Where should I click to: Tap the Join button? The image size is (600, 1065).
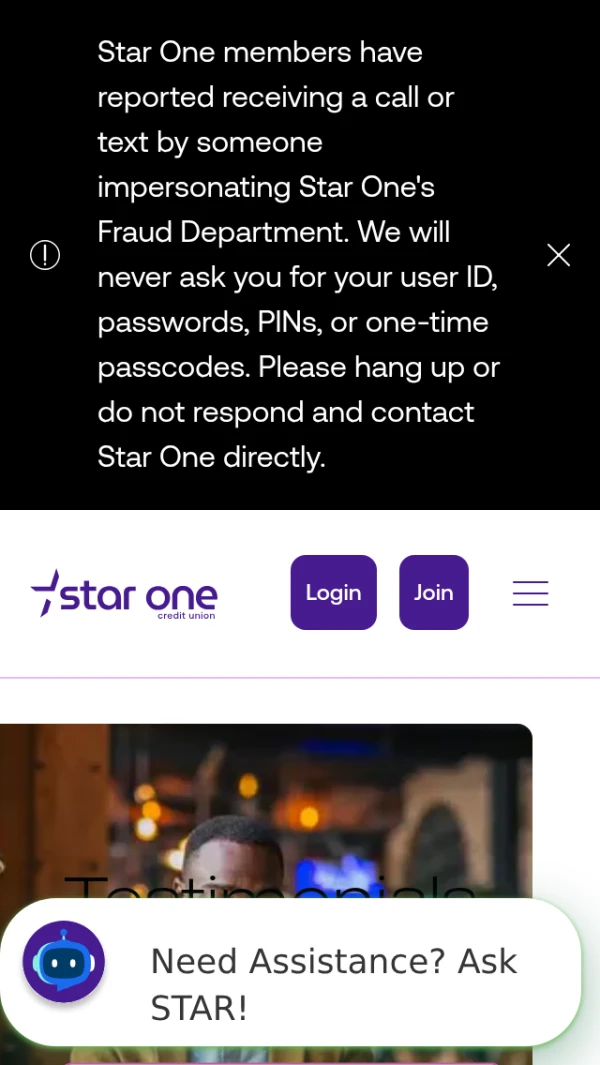[x=433, y=592]
